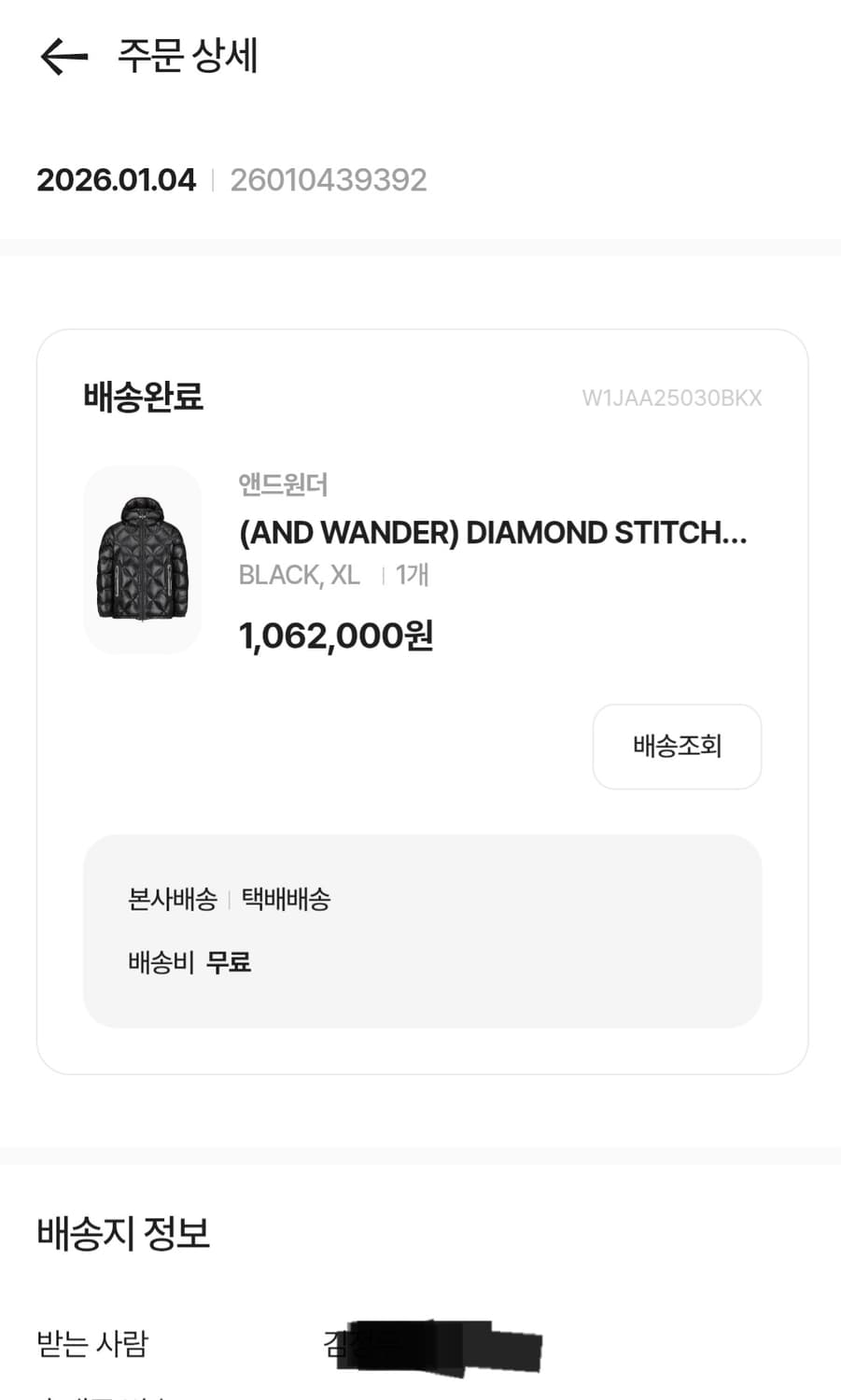The image size is (841, 1400).
Task: Tap the gray shipping info card
Action: tap(420, 930)
